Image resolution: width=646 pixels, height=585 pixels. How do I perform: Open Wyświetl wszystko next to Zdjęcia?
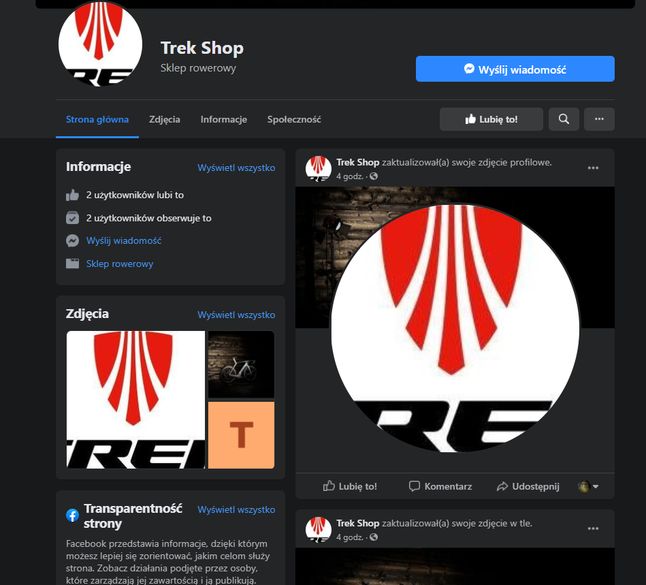tap(236, 314)
